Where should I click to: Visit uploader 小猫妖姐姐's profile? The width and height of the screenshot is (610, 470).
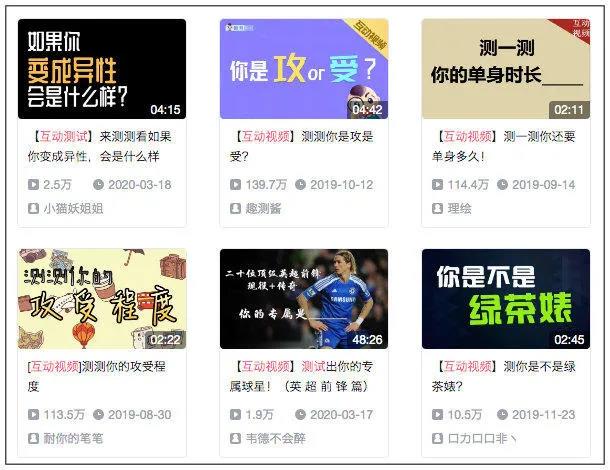72,209
